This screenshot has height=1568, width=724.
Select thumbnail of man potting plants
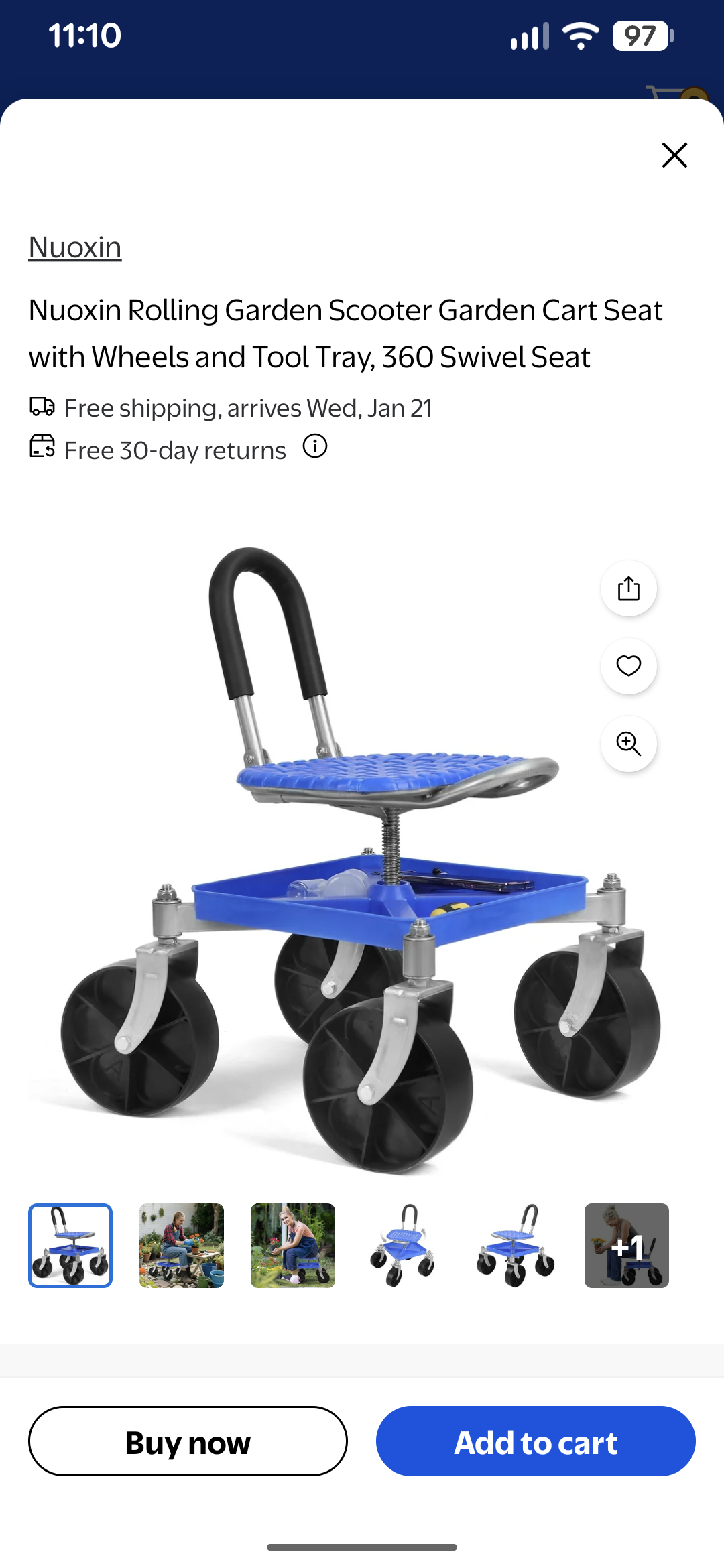coord(182,1246)
